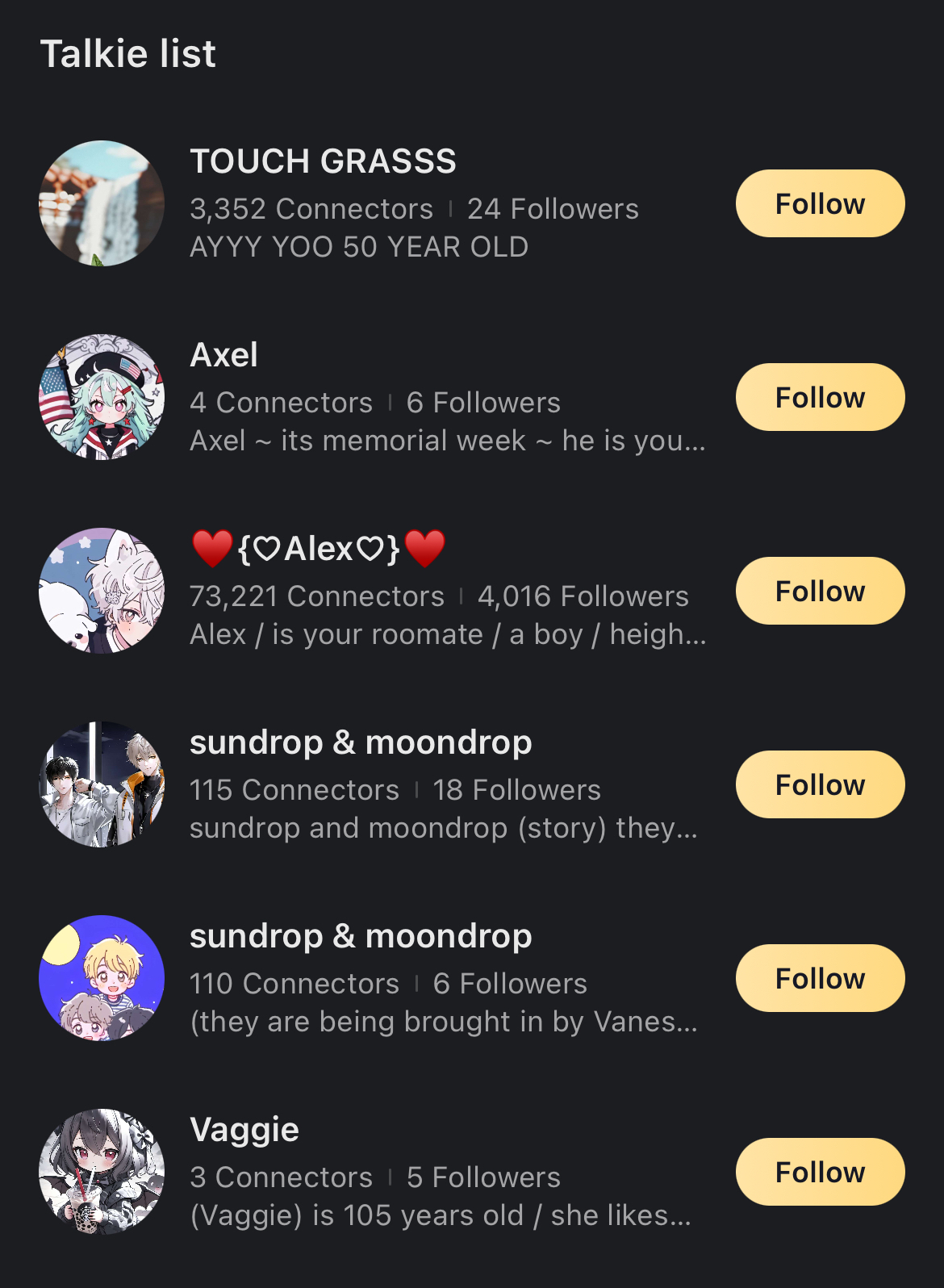Tap Follow next to Axel

pyautogui.click(x=820, y=397)
